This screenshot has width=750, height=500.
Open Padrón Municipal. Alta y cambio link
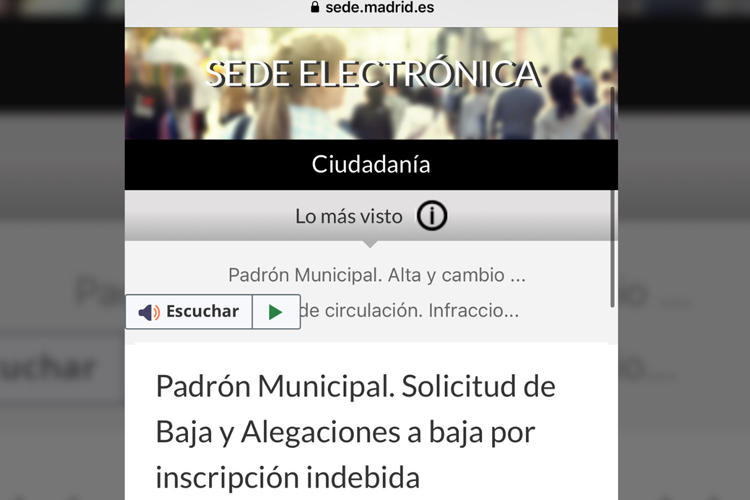[x=377, y=275]
